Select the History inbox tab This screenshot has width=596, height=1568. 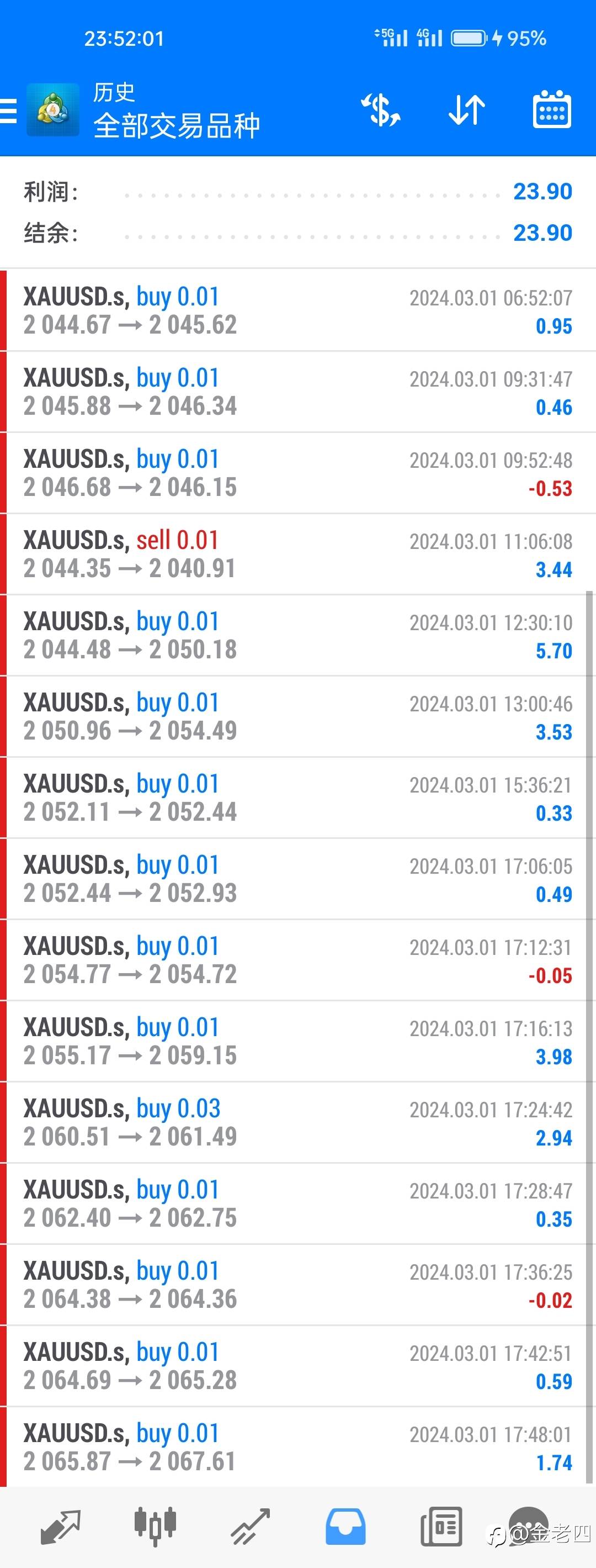[345, 1527]
